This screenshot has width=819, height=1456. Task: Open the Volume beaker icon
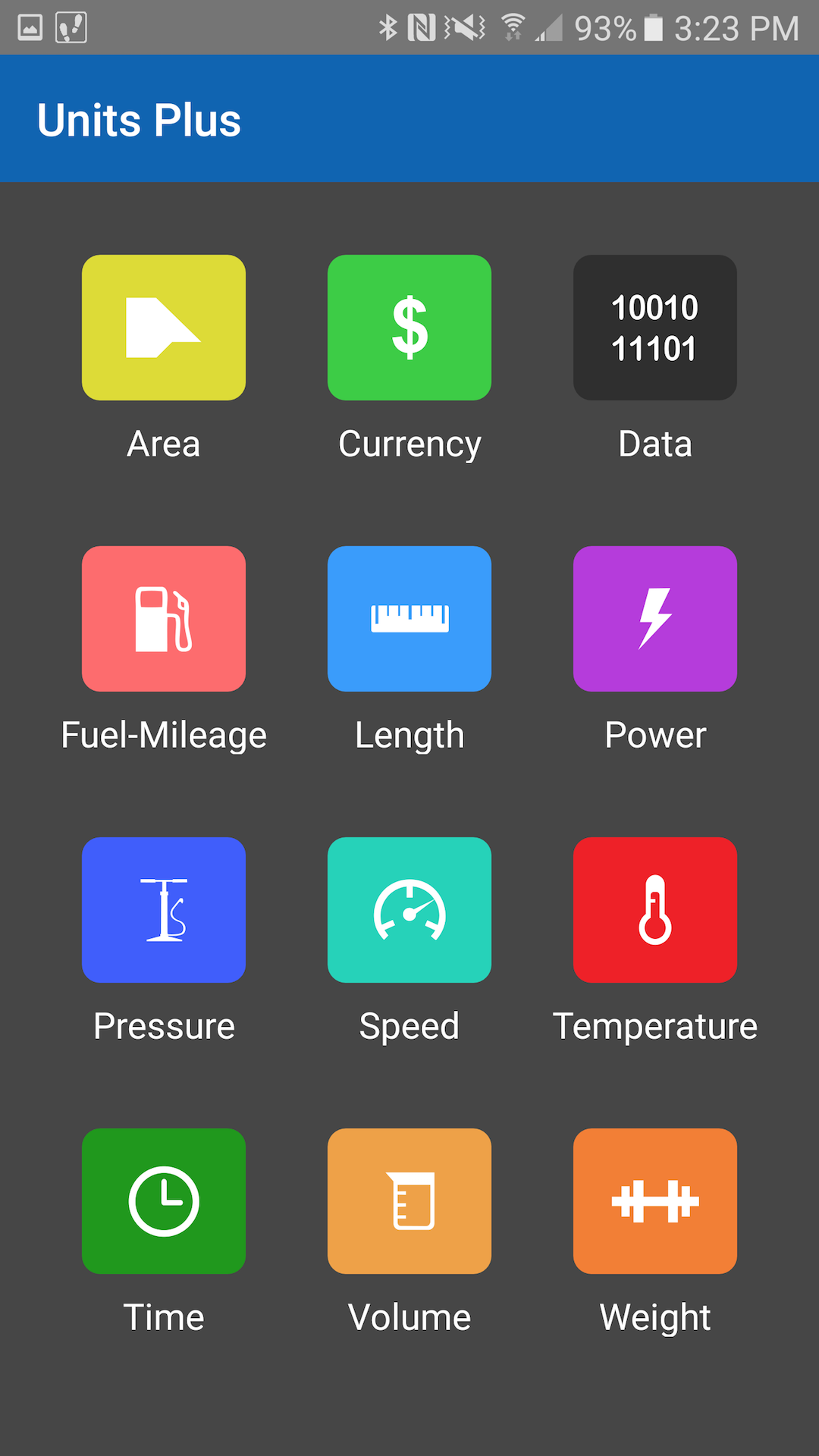(409, 1201)
